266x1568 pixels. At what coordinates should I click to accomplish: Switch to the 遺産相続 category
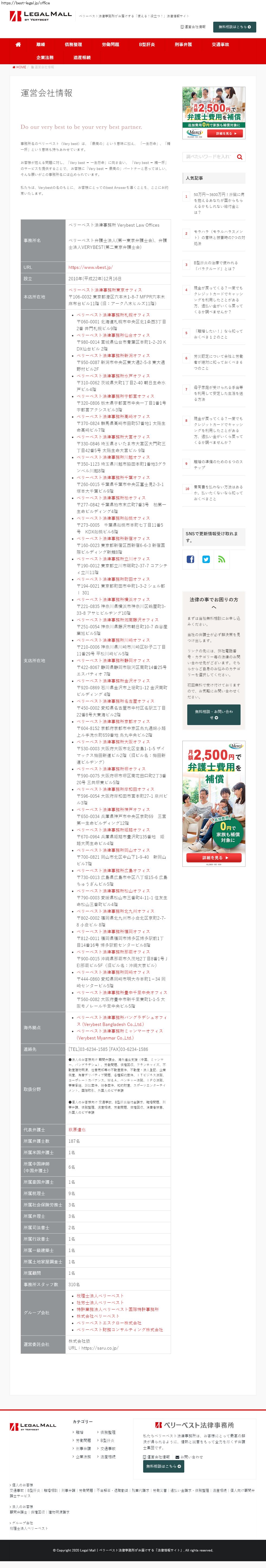coord(82,58)
